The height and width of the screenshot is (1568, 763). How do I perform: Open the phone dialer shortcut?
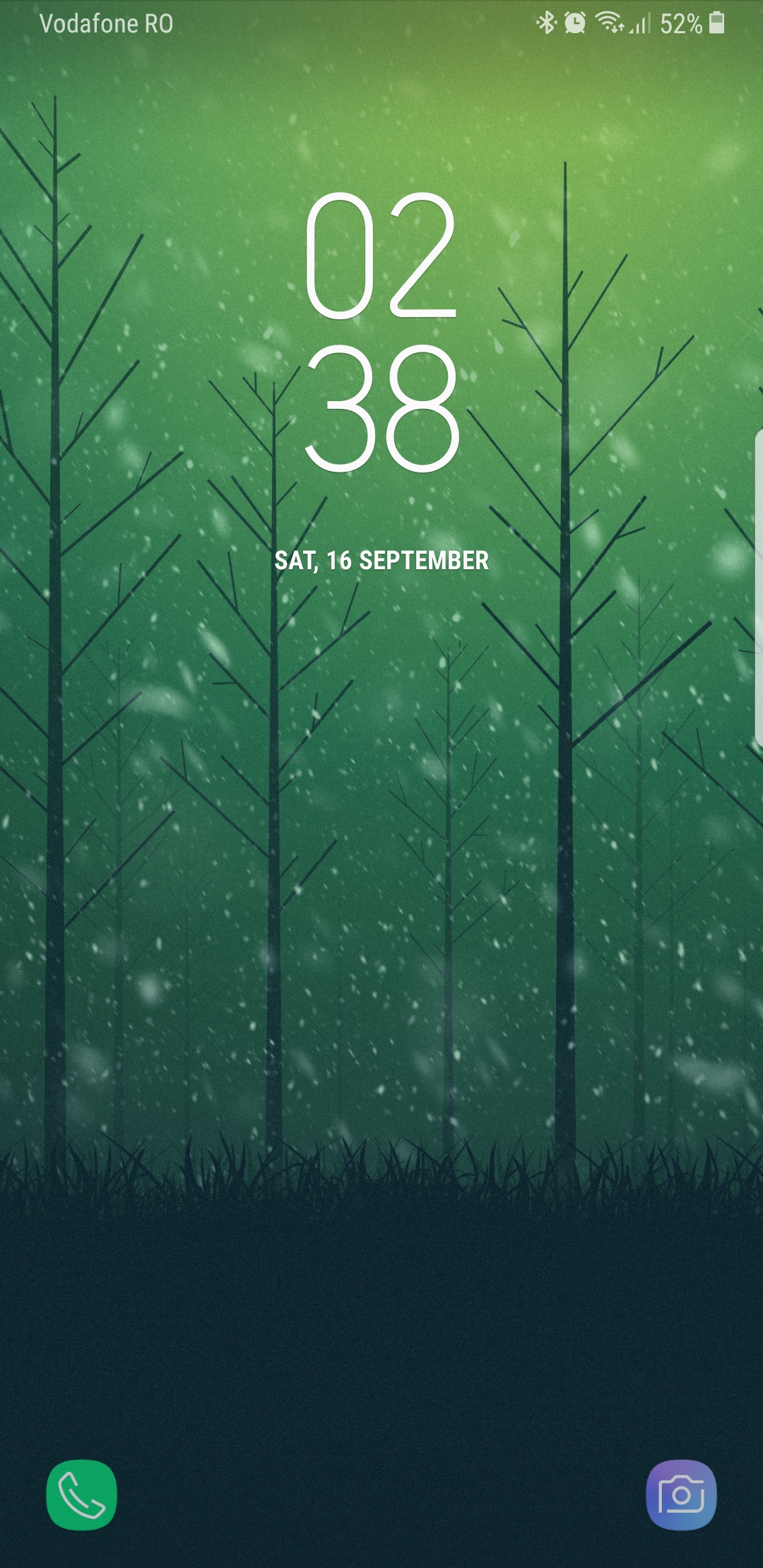(82, 1495)
